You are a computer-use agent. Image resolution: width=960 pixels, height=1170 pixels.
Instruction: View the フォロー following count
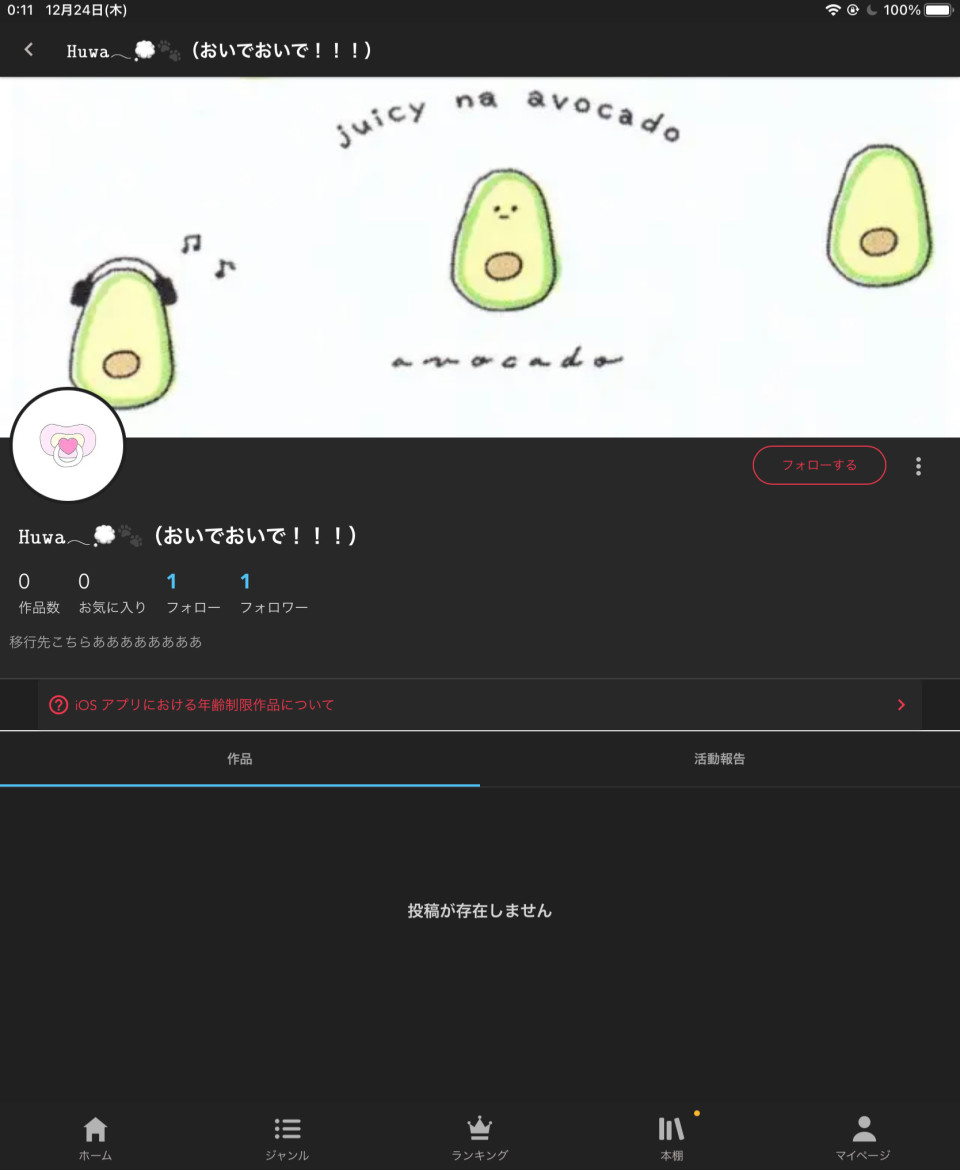coord(193,593)
